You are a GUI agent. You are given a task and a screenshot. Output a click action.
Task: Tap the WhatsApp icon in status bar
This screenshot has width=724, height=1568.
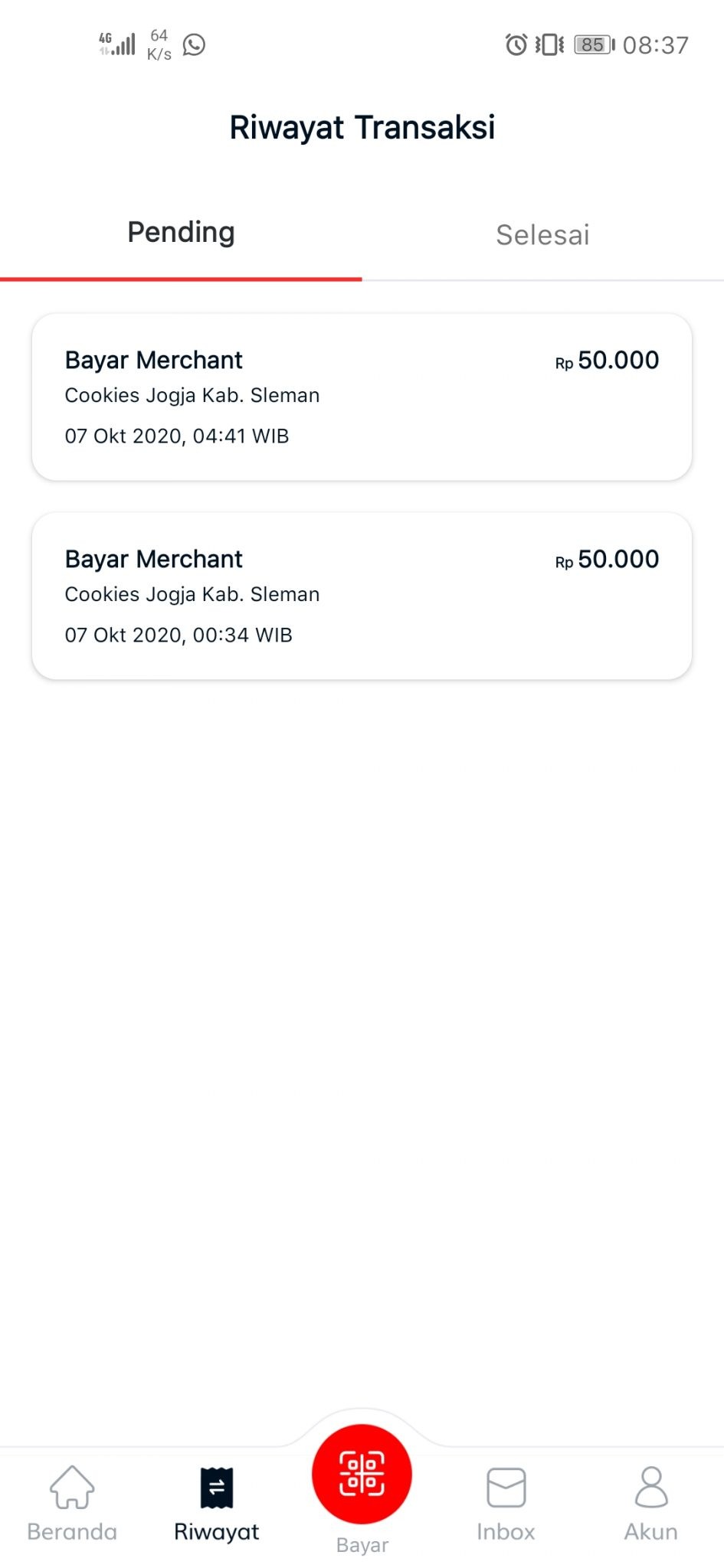coord(194,44)
